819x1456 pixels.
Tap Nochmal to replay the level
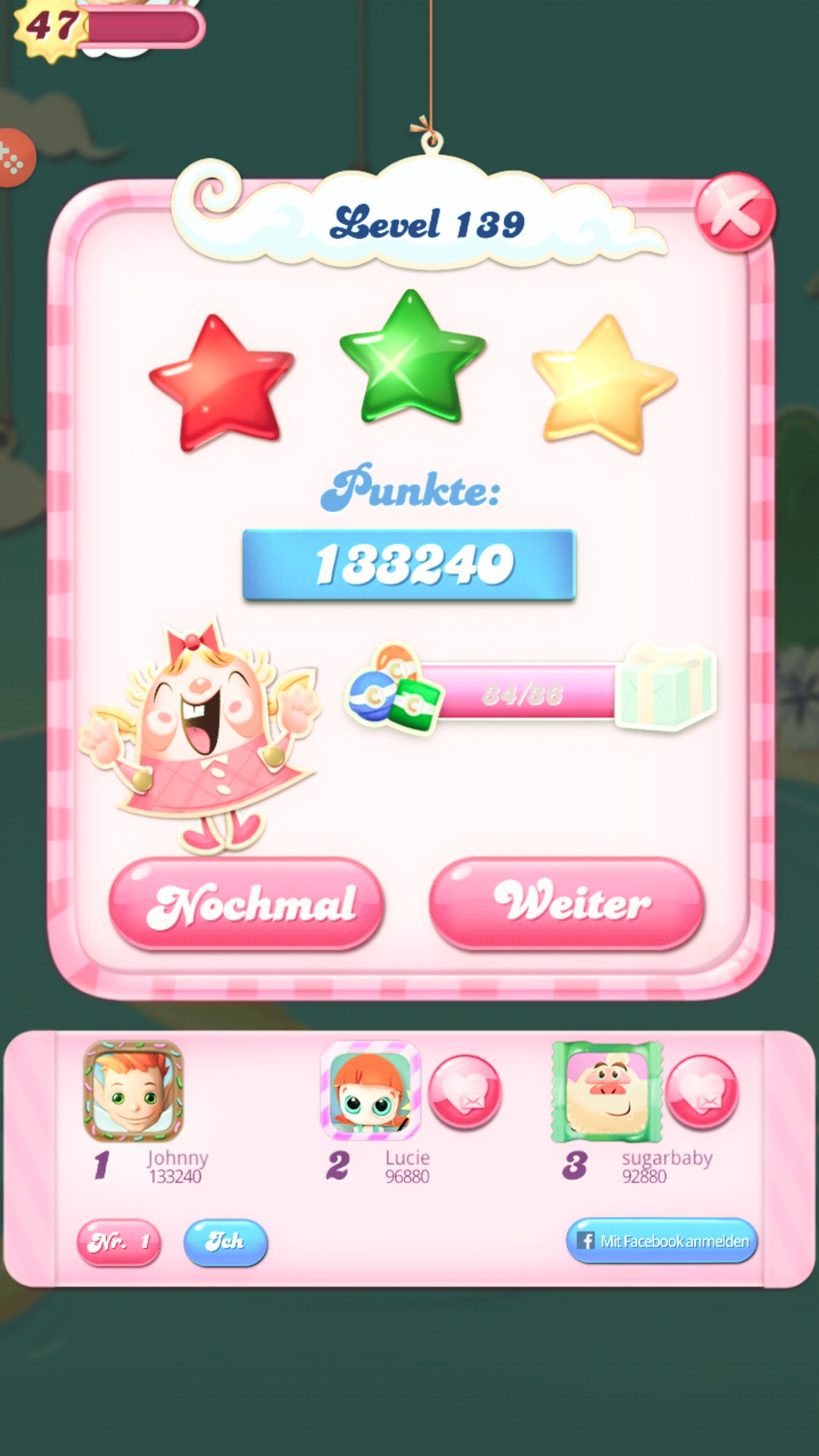pos(246,903)
